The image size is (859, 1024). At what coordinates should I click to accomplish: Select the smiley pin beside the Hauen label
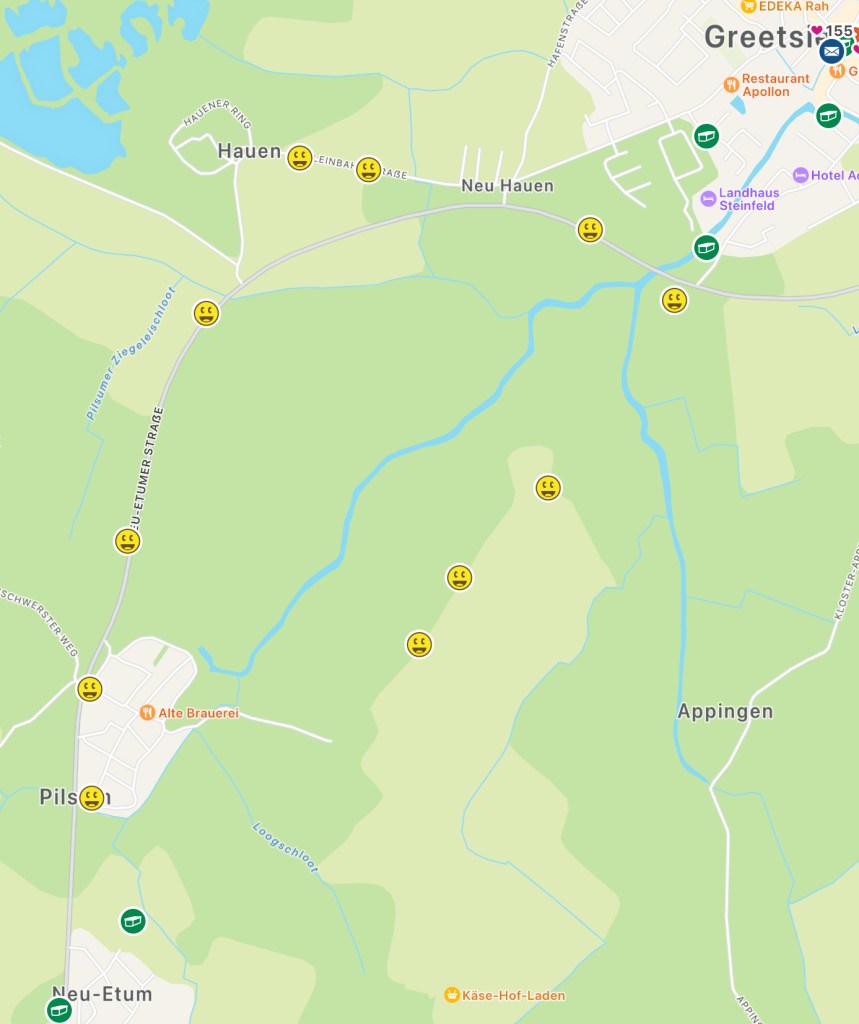click(x=299, y=158)
